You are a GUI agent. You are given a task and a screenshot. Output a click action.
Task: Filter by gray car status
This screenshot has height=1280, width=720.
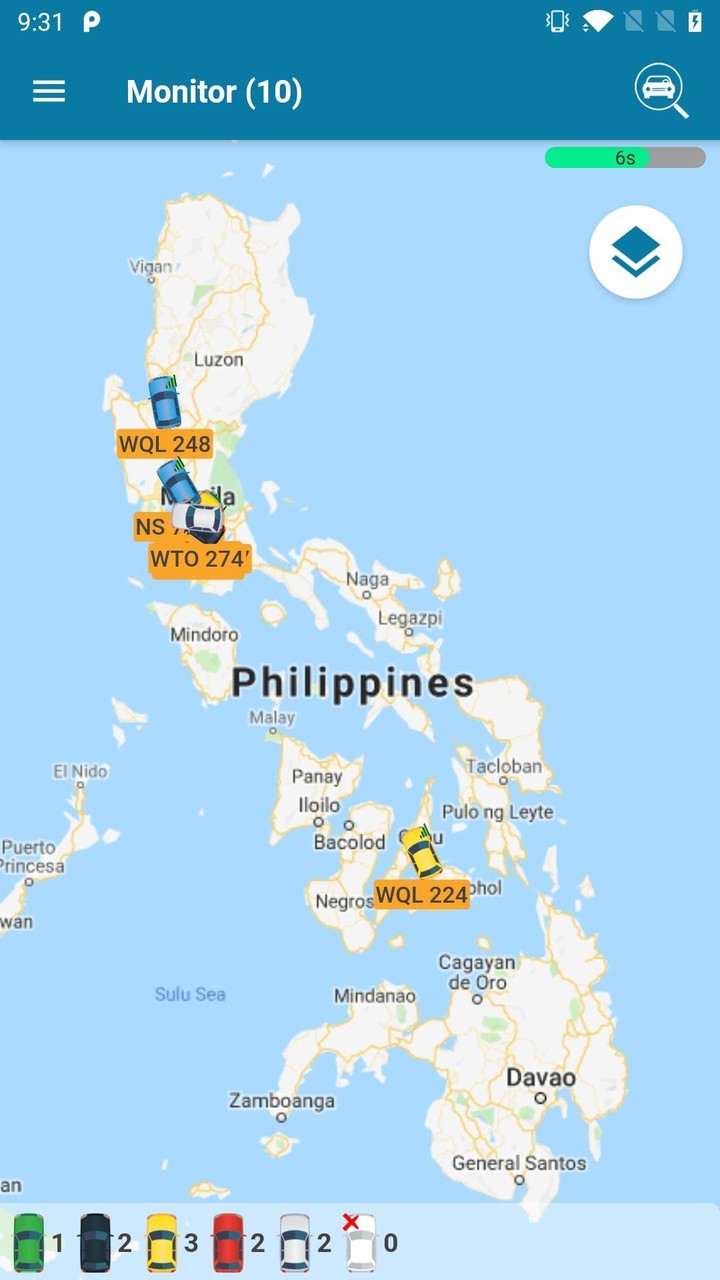[295, 1242]
